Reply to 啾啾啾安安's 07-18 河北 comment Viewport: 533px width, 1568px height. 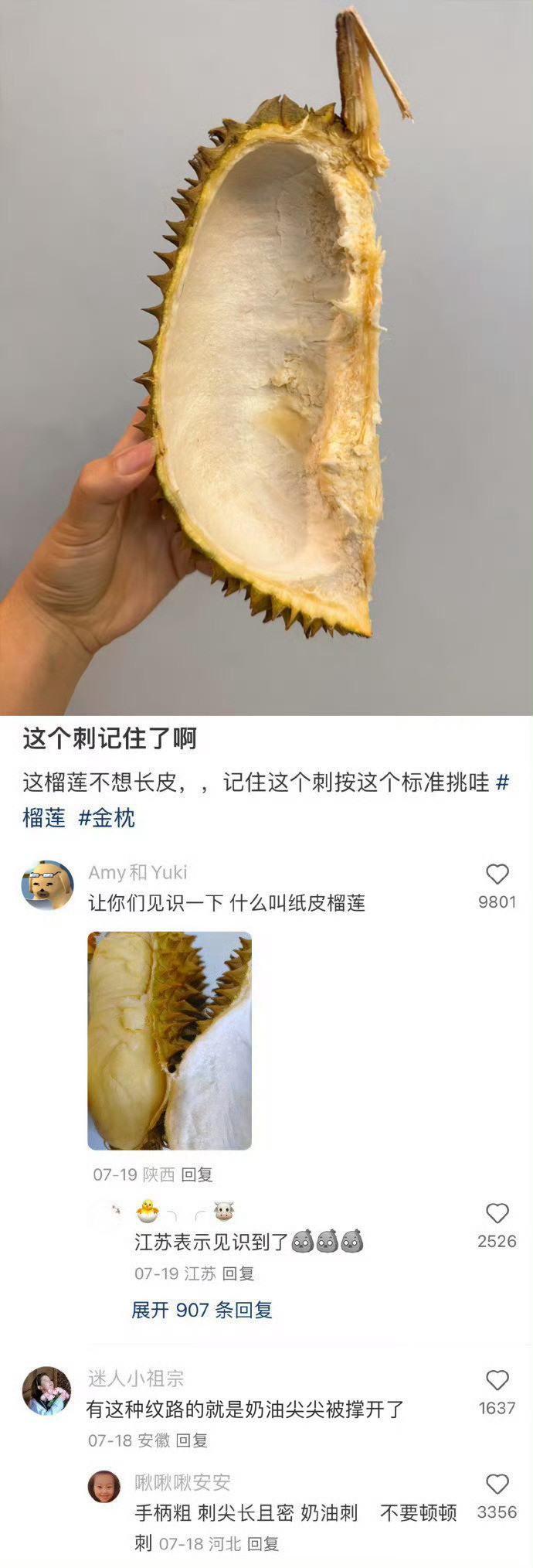point(263,1544)
